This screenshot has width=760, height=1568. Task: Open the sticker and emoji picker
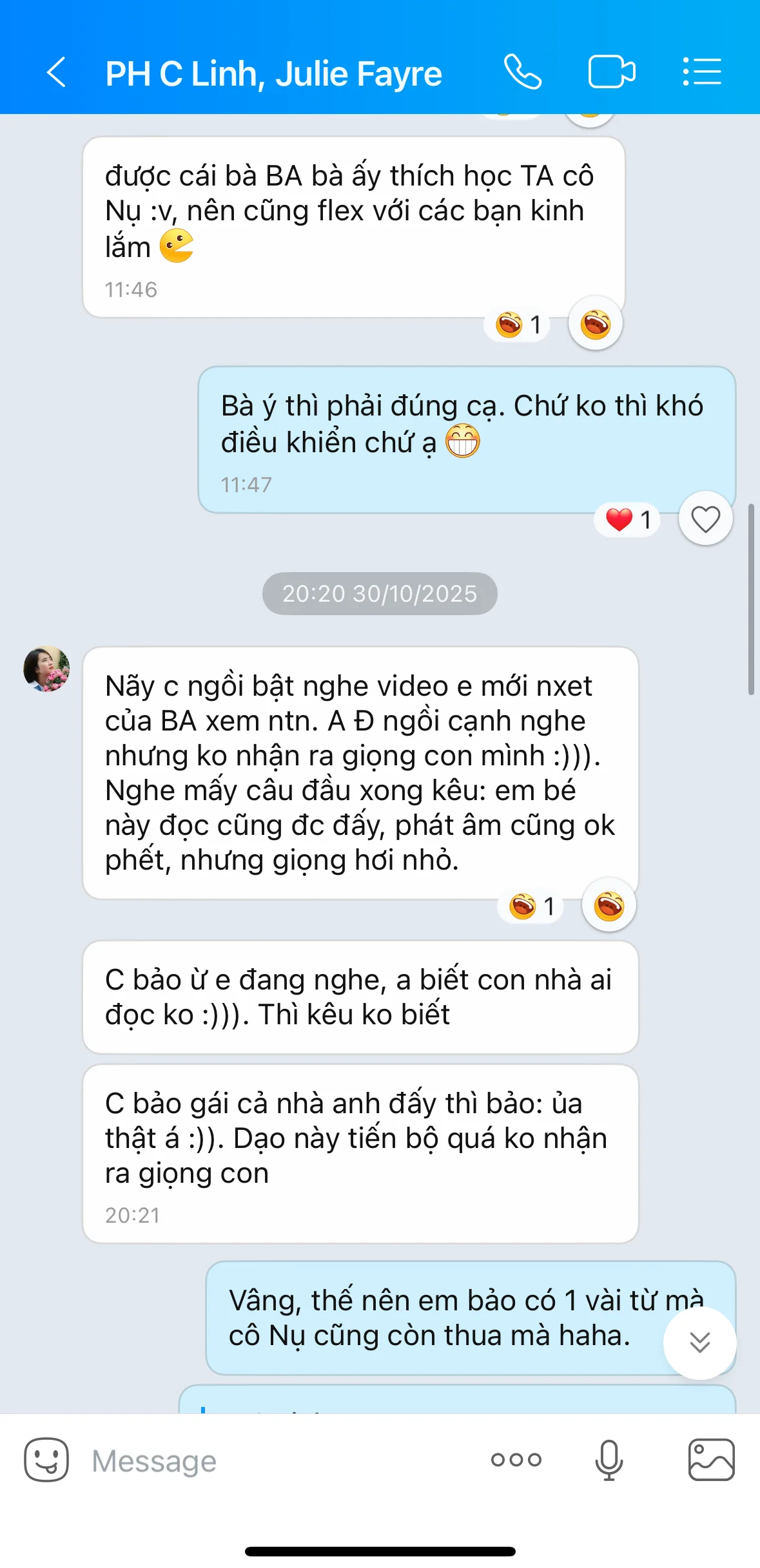(x=46, y=1460)
